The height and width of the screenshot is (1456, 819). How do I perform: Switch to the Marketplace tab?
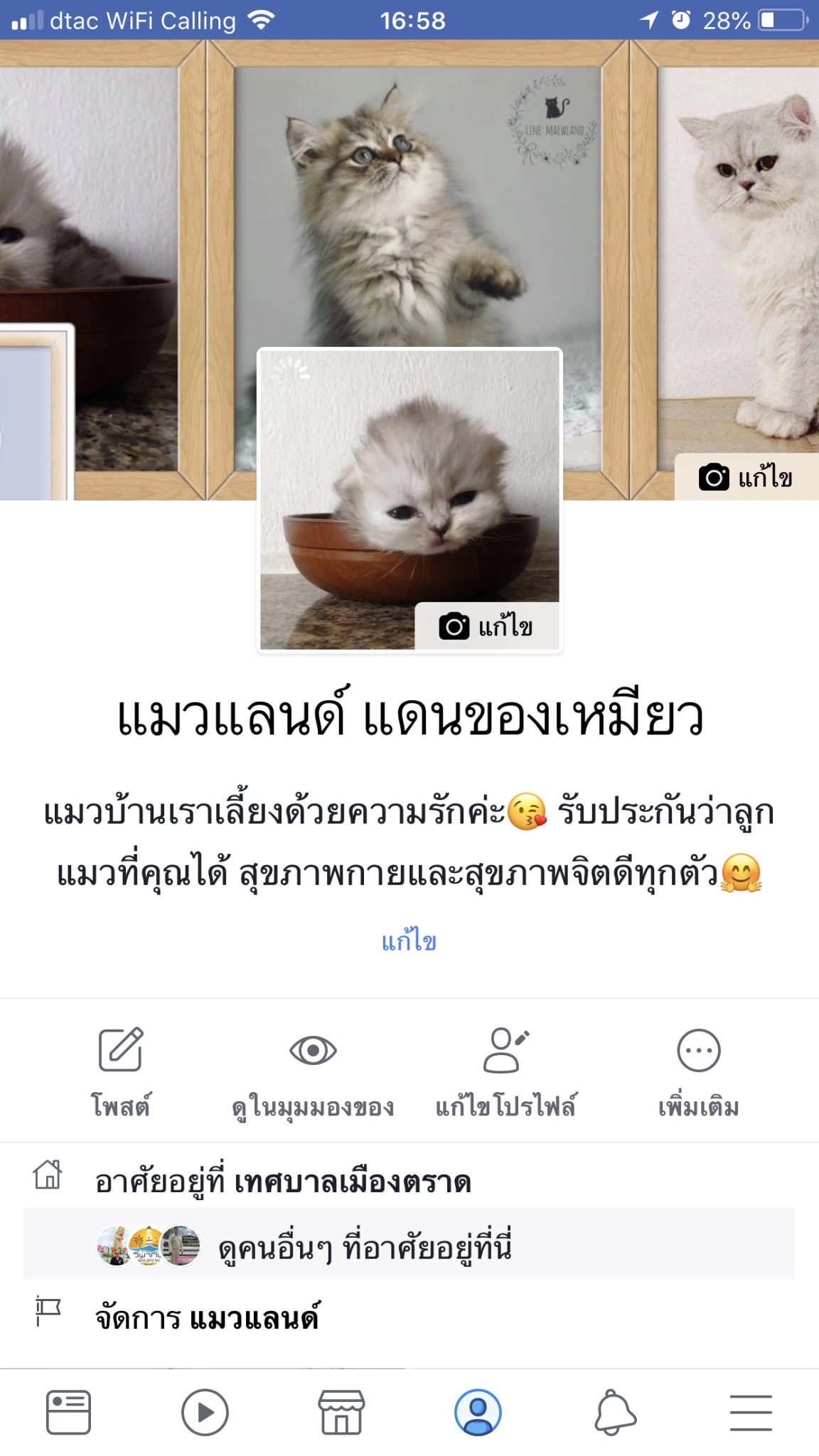341,1412
